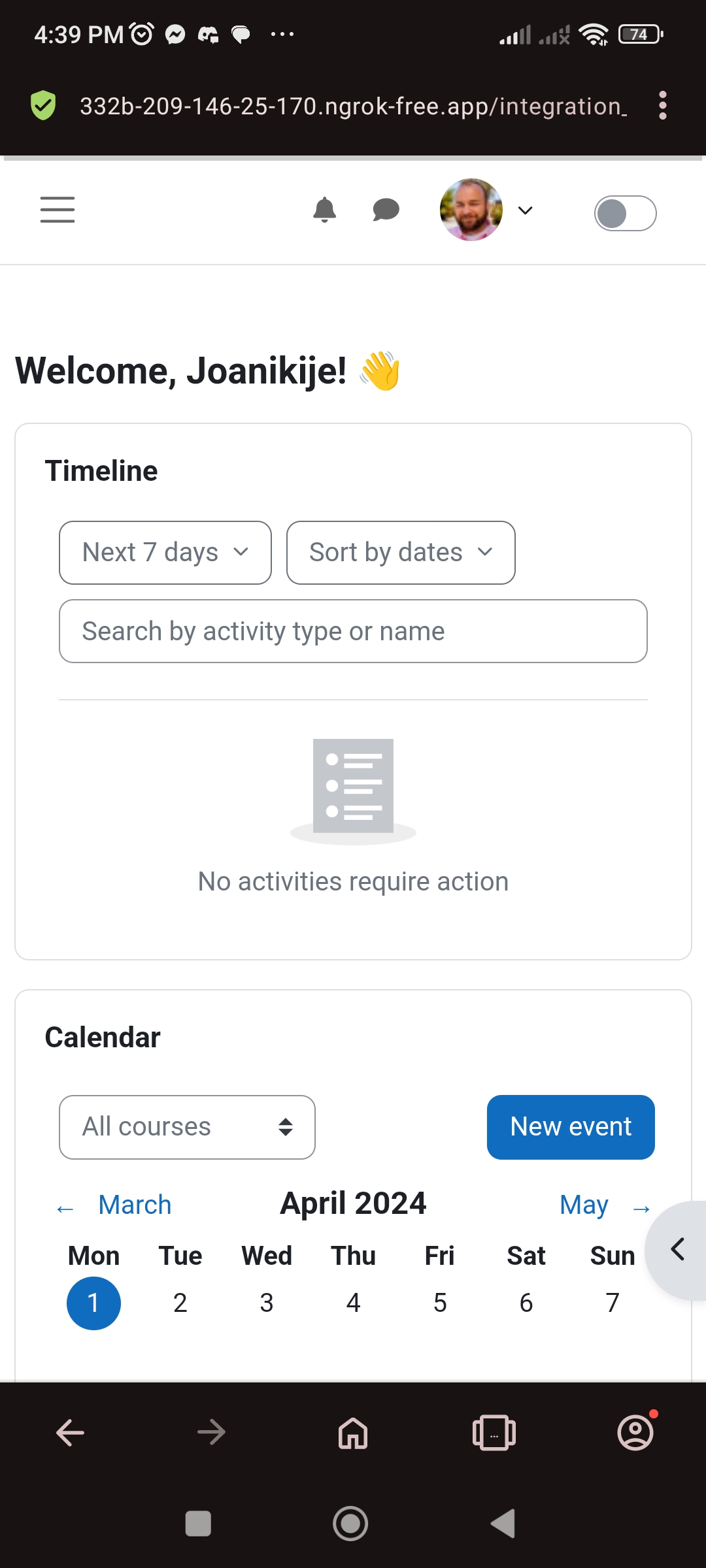Open the browser overflow menu
The image size is (706, 1568).
coord(663,105)
